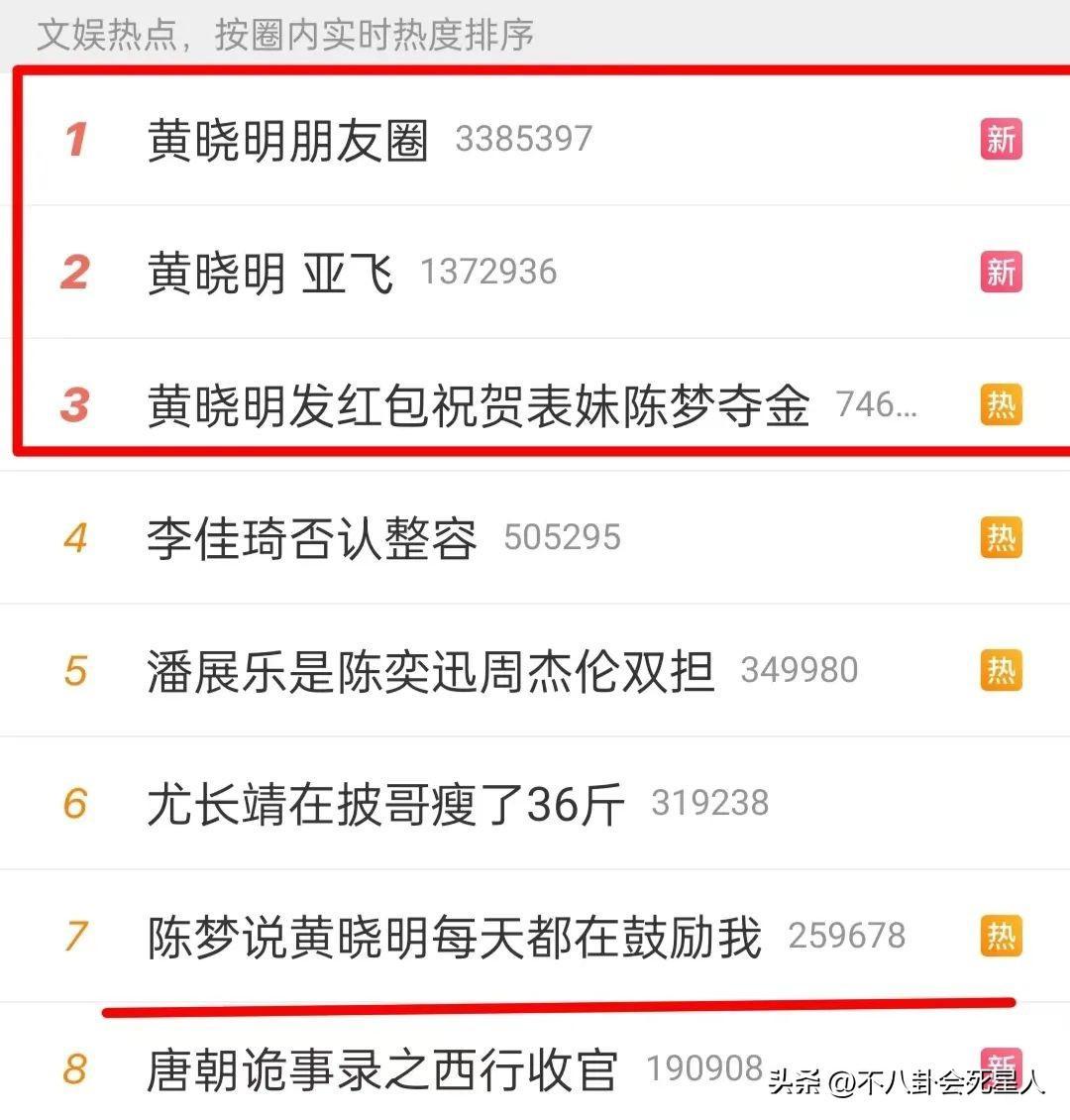Select 陈梦说黄晓明每天都在鼓励我 topic

point(454,937)
